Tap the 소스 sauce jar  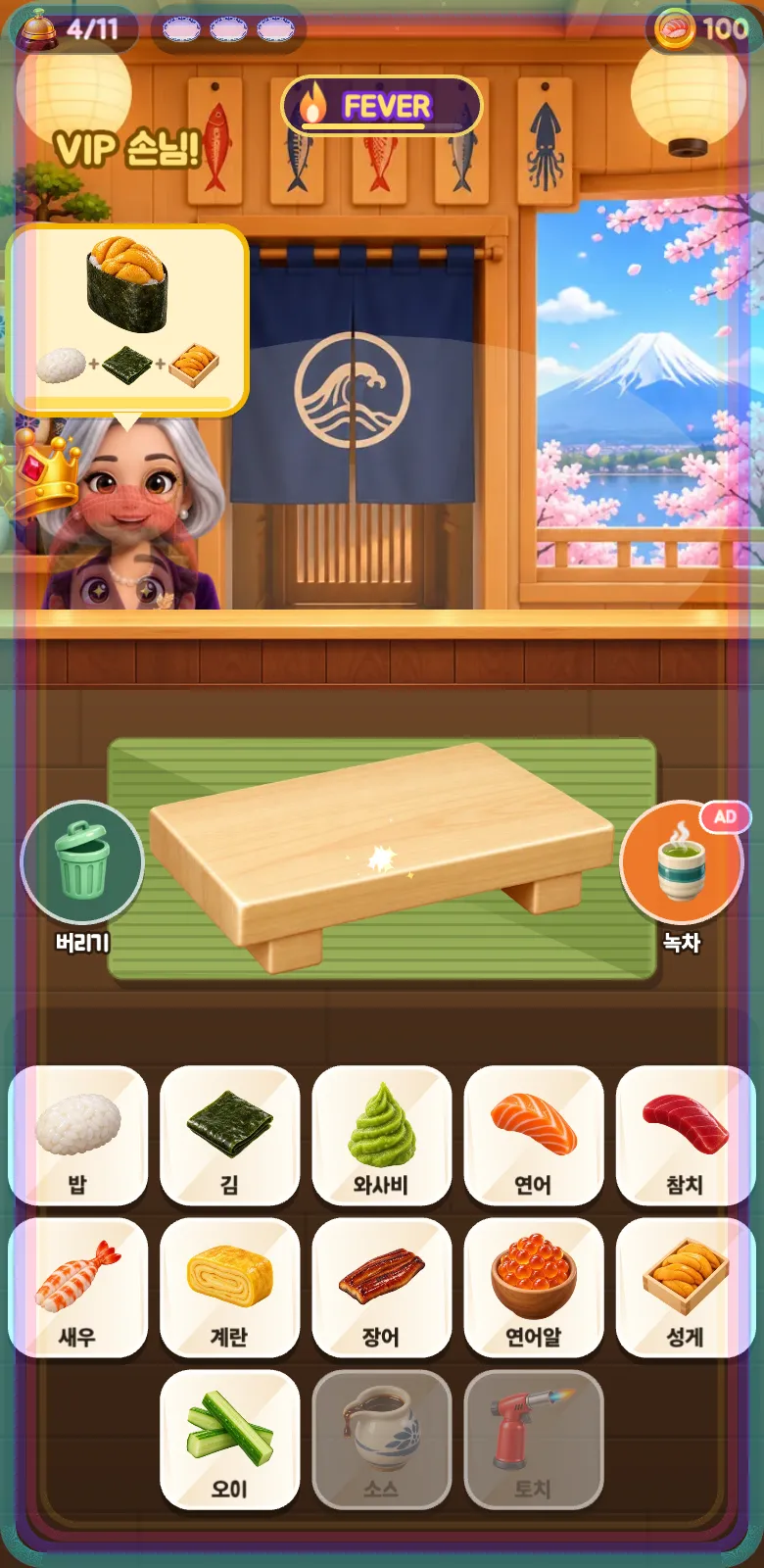coord(382,1440)
